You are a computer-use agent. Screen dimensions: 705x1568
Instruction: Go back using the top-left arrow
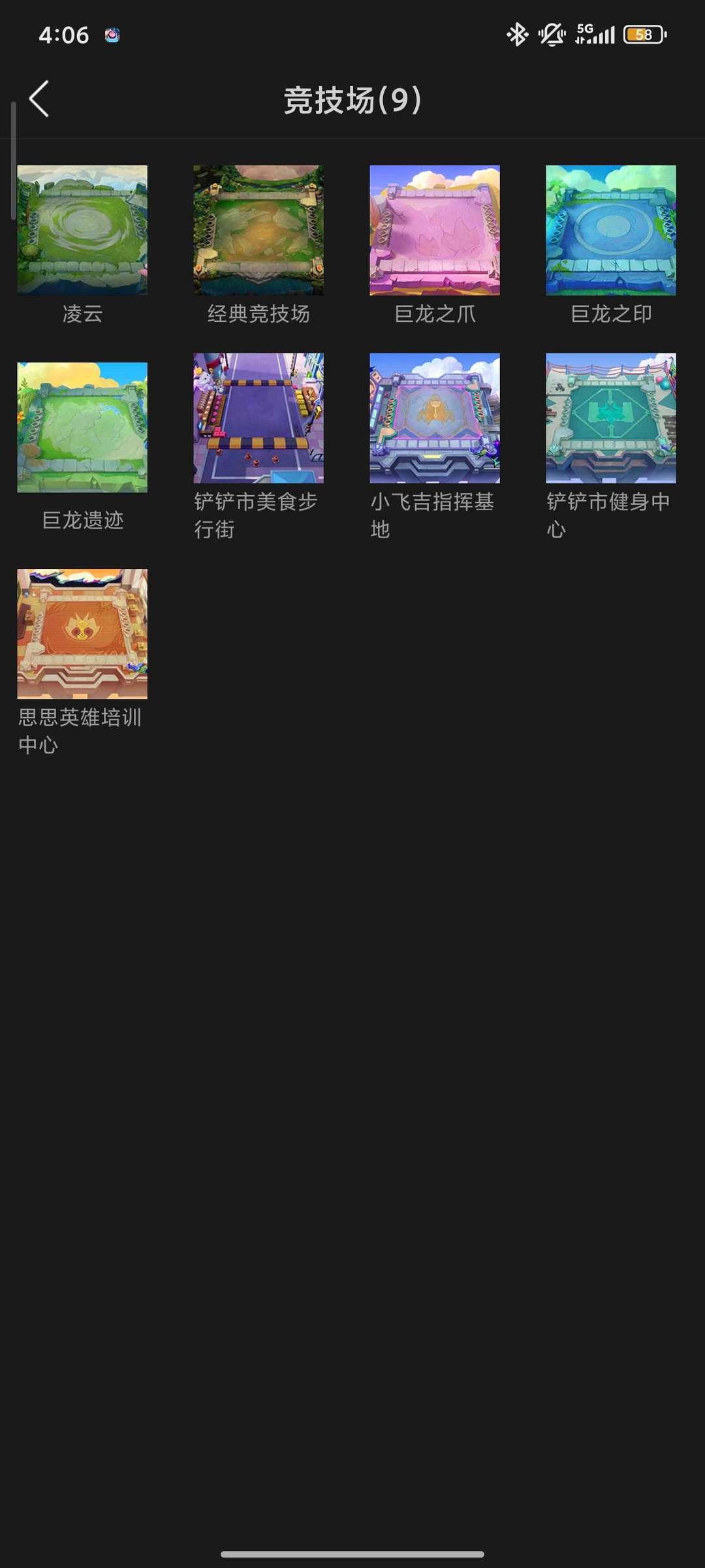pyautogui.click(x=39, y=99)
